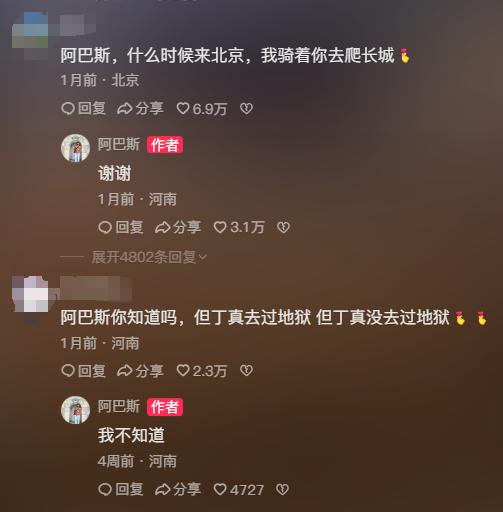Reply to the 丁真去过地狱 comment
The width and height of the screenshot is (503, 512).
[x=83, y=371]
